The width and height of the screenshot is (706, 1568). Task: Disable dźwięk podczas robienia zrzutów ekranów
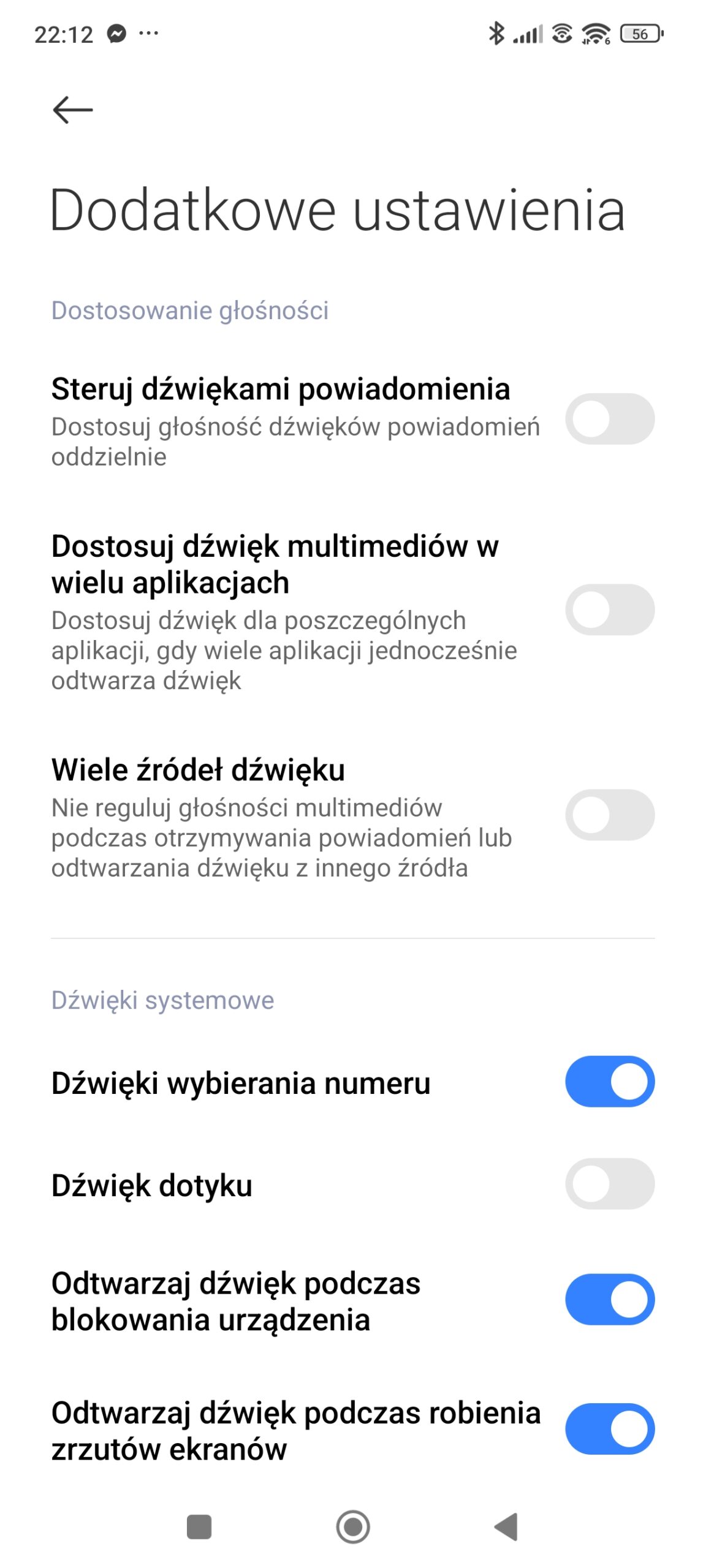coord(609,1428)
